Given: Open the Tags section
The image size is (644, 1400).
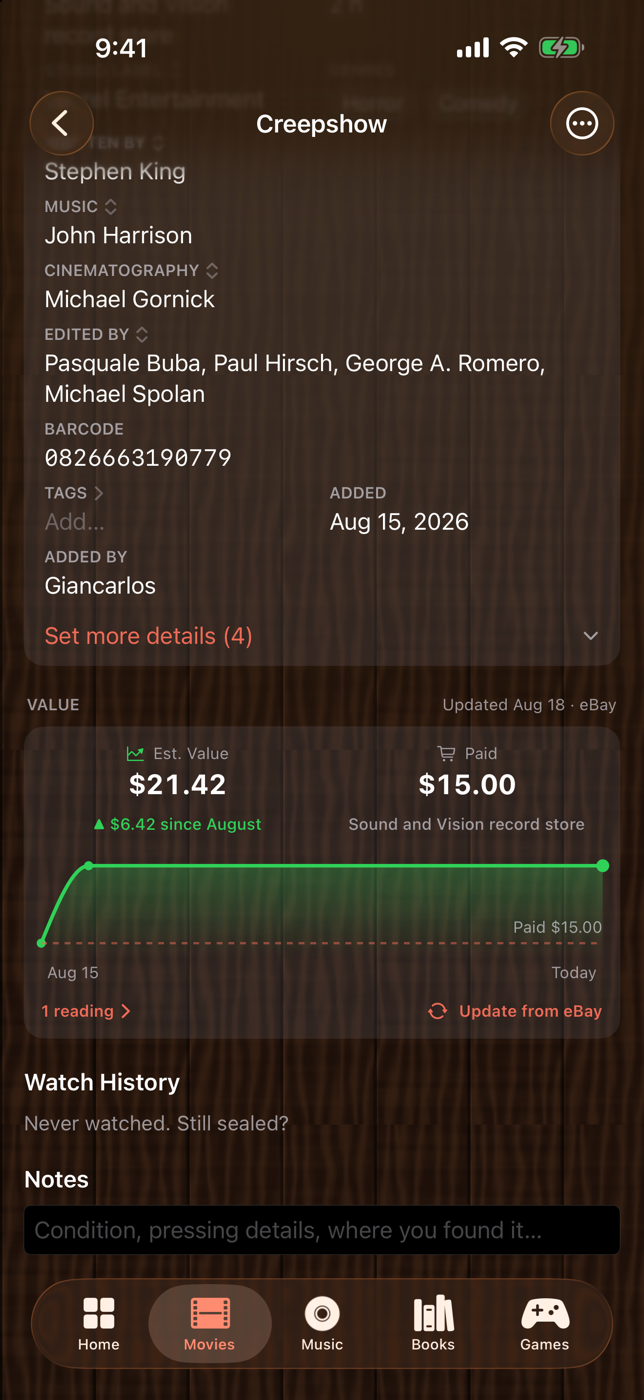Looking at the screenshot, I should pos(74,493).
